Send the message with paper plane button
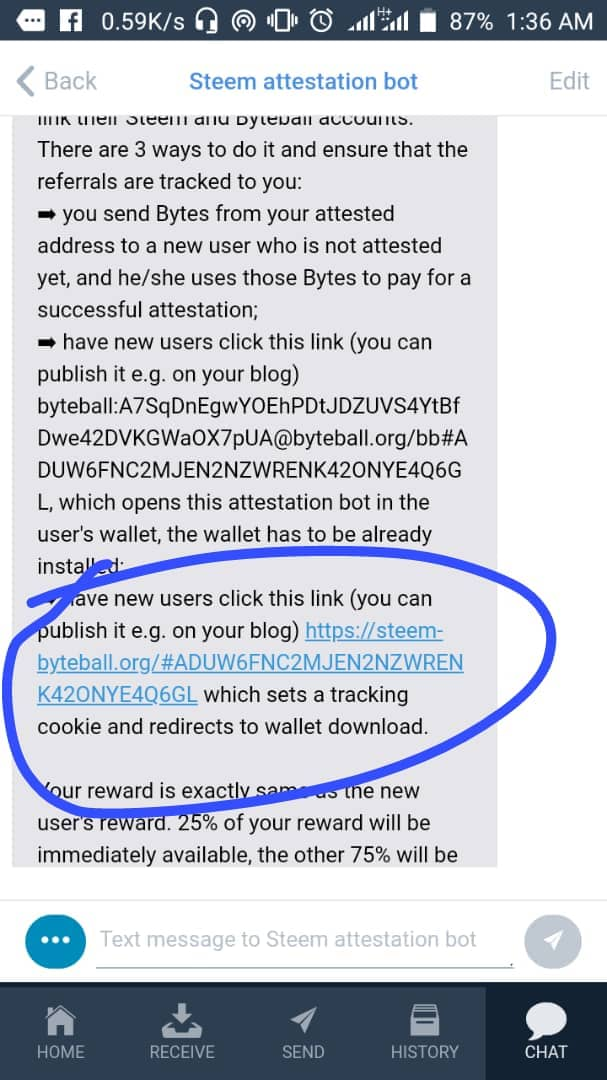Viewport: 607px width, 1080px height. (553, 941)
